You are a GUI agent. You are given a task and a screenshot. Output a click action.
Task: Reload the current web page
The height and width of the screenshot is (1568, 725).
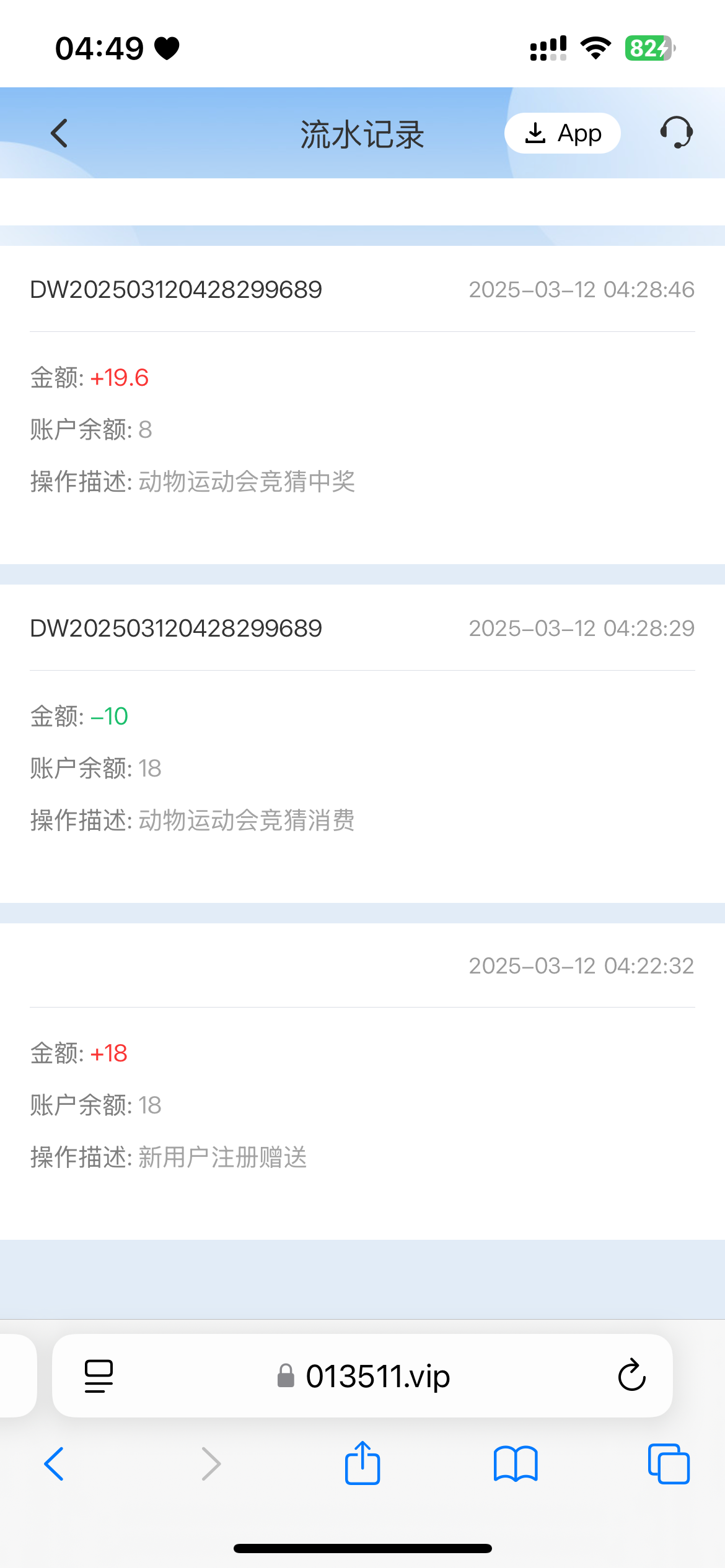tap(631, 1375)
